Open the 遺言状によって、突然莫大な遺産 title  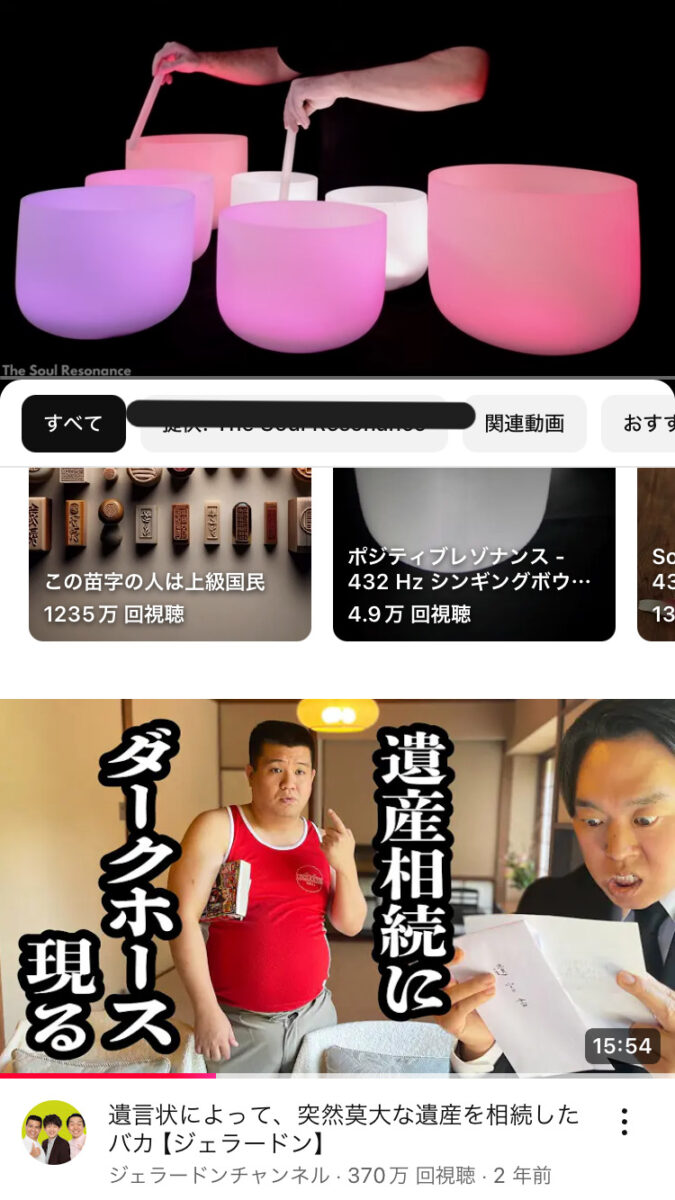click(343, 1127)
